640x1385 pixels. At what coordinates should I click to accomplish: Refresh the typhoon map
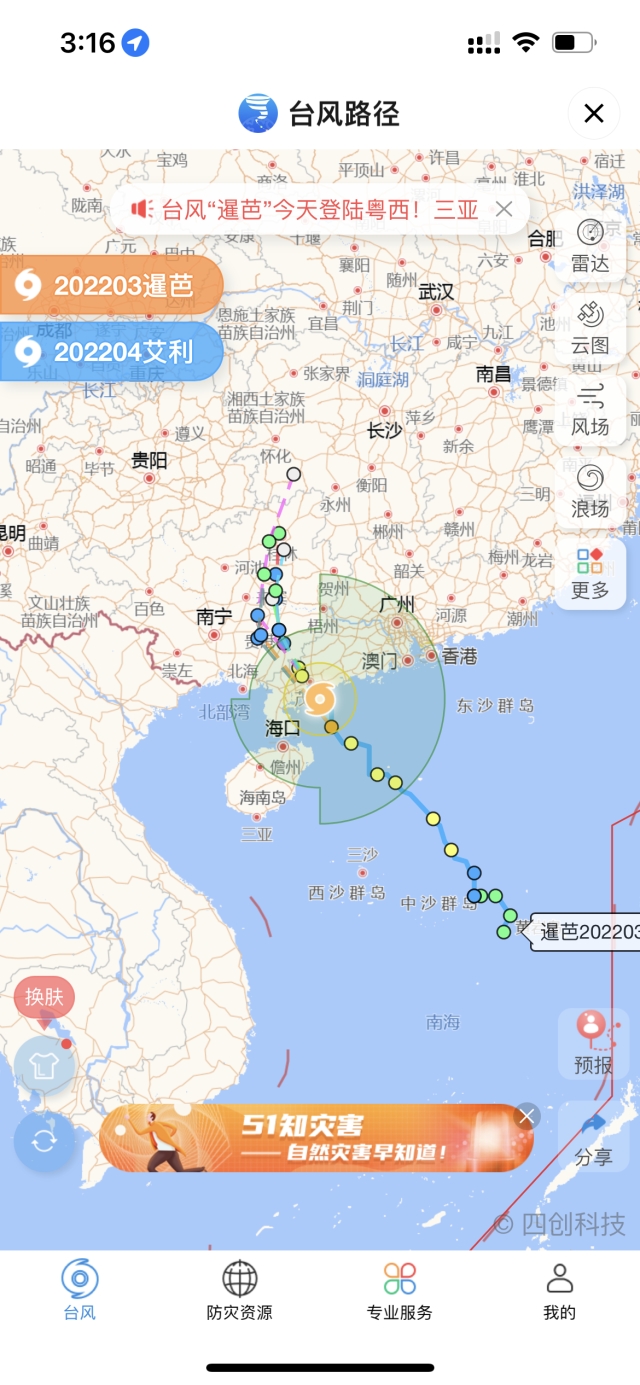pos(44,1141)
